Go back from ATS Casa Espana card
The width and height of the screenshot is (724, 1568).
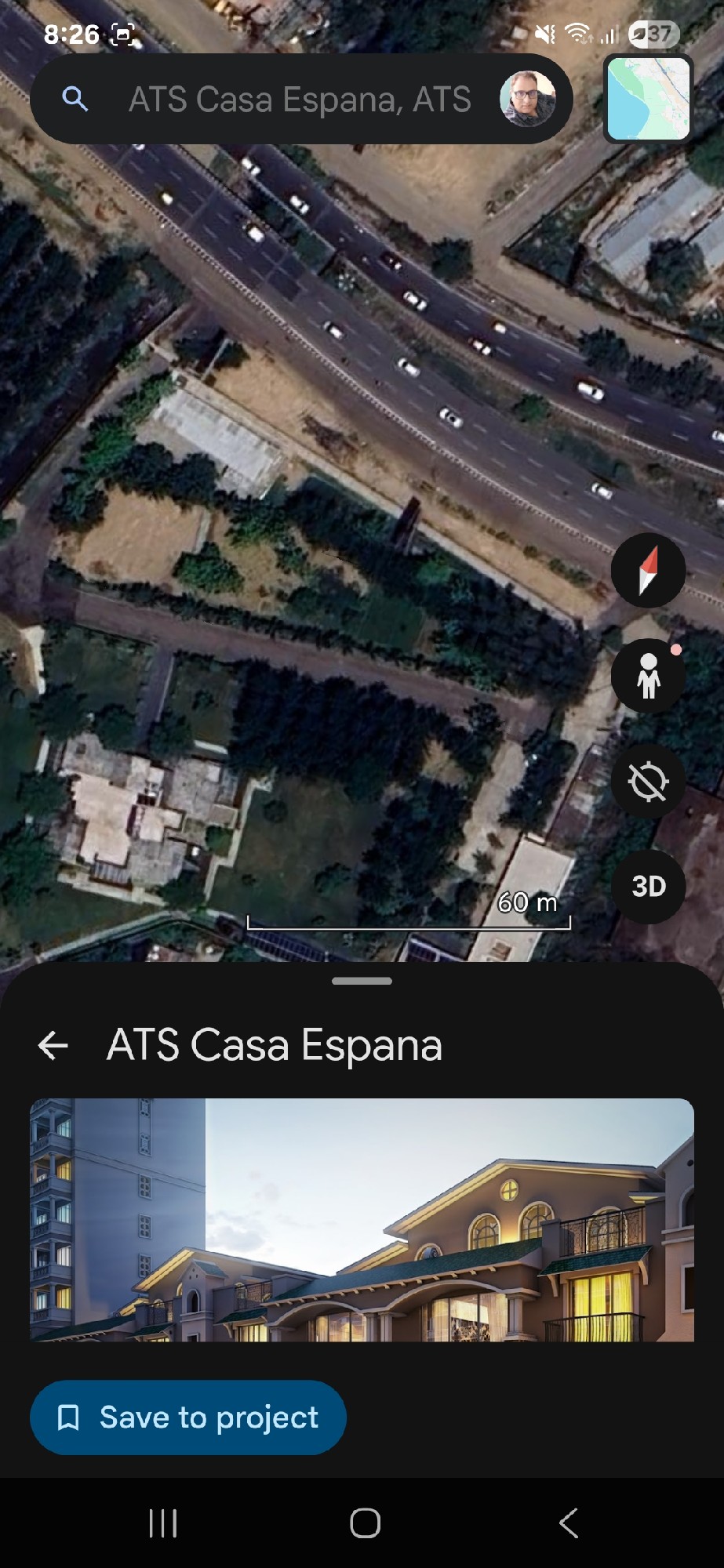pos(53,1045)
